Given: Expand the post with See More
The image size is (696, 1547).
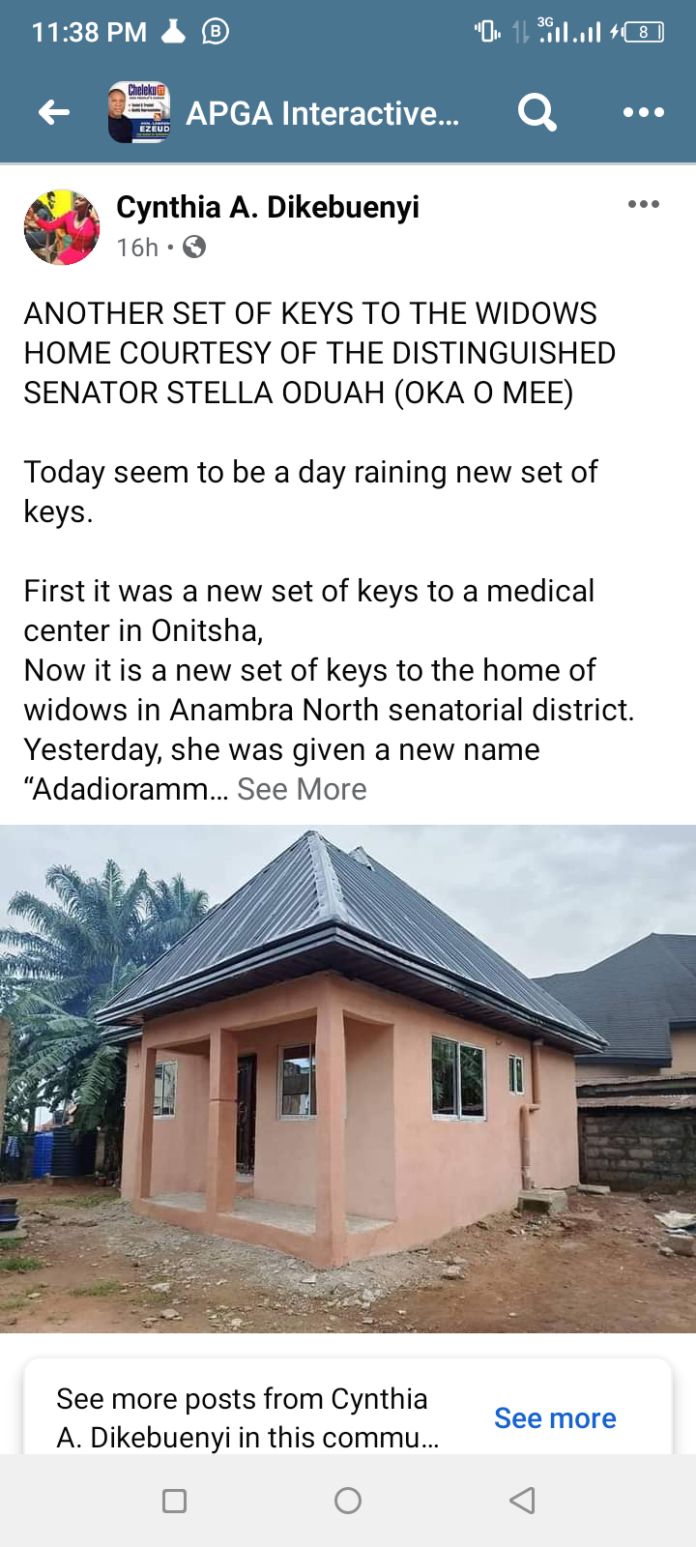Looking at the screenshot, I should (302, 789).
